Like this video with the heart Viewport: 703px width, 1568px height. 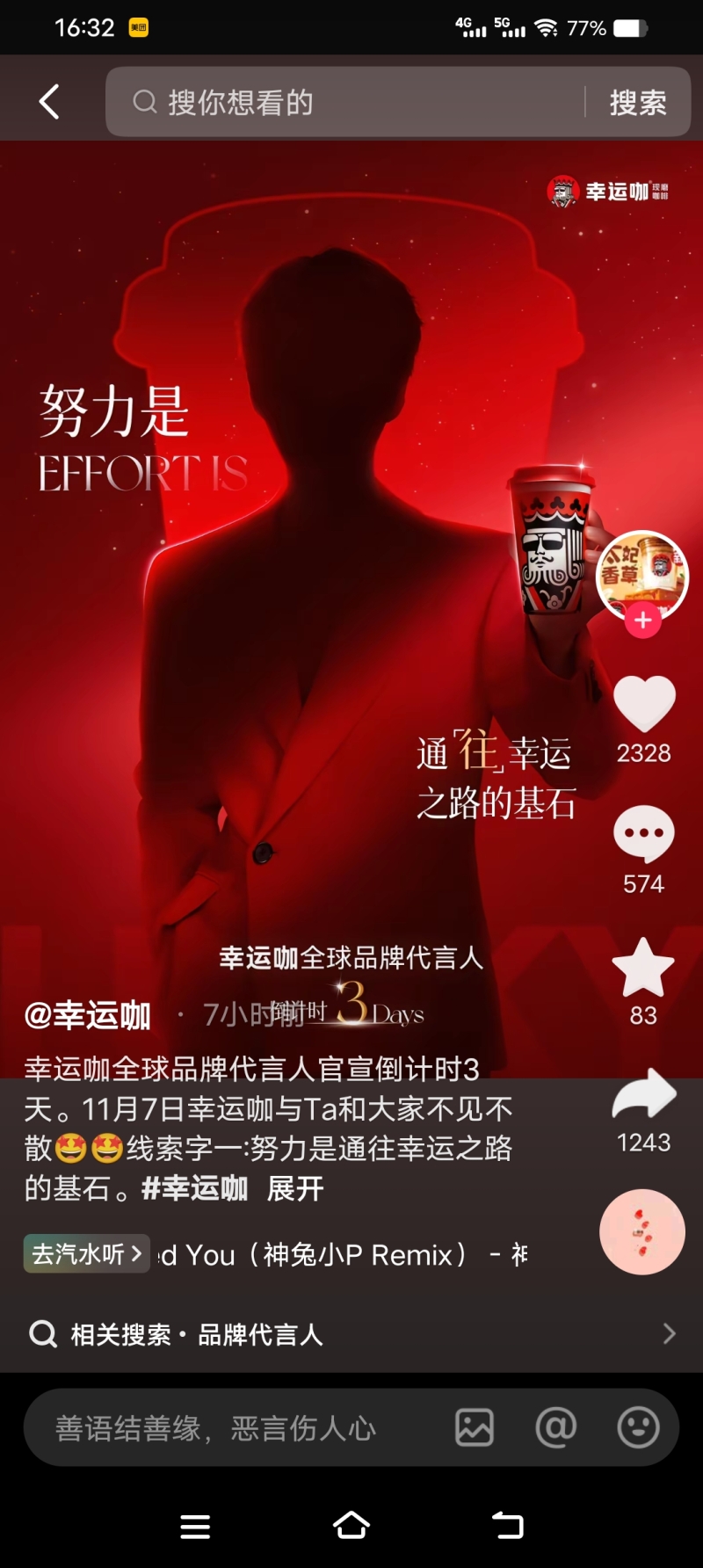point(643,703)
